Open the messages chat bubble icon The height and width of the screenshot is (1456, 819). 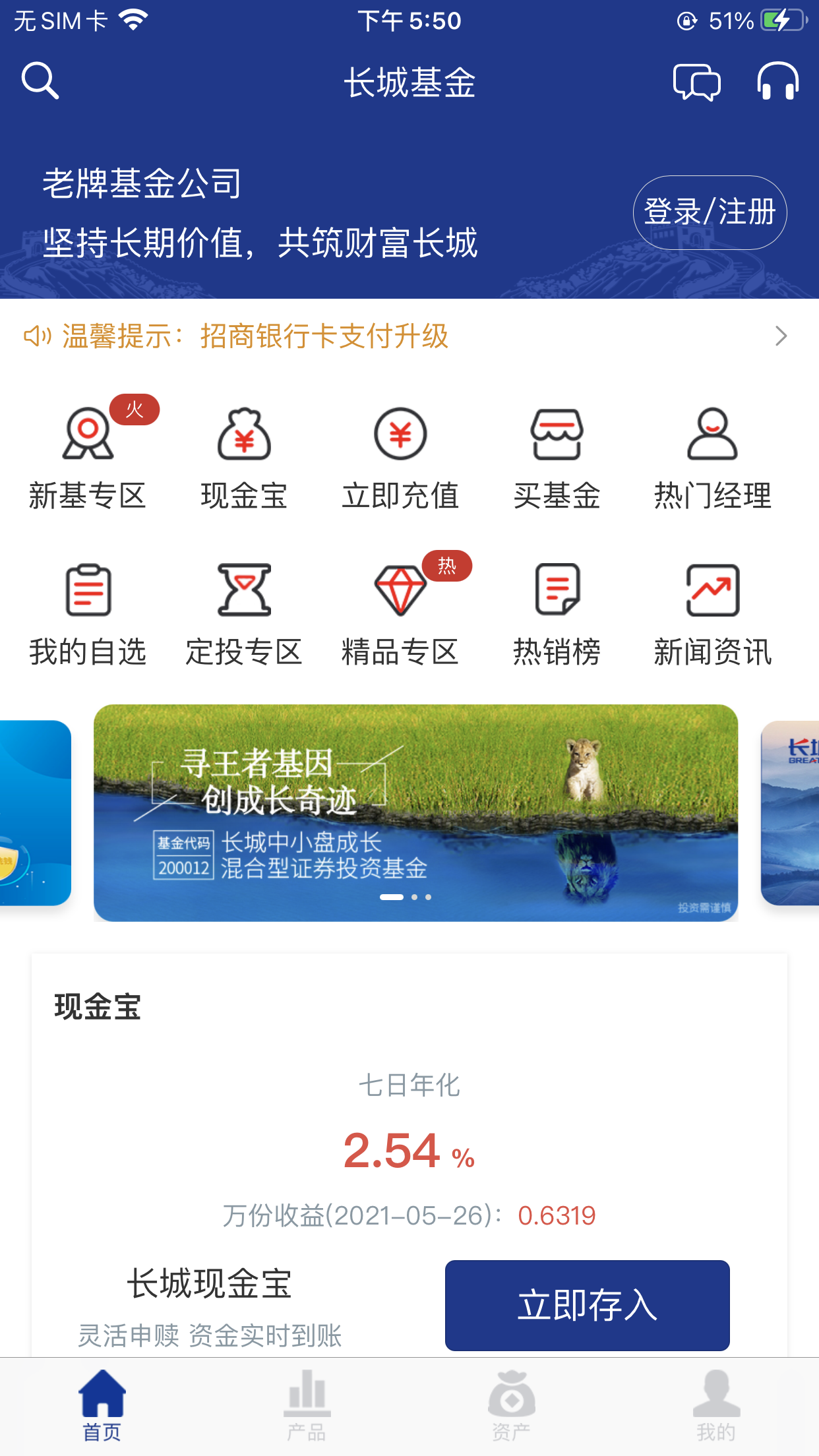pyautogui.click(x=696, y=82)
